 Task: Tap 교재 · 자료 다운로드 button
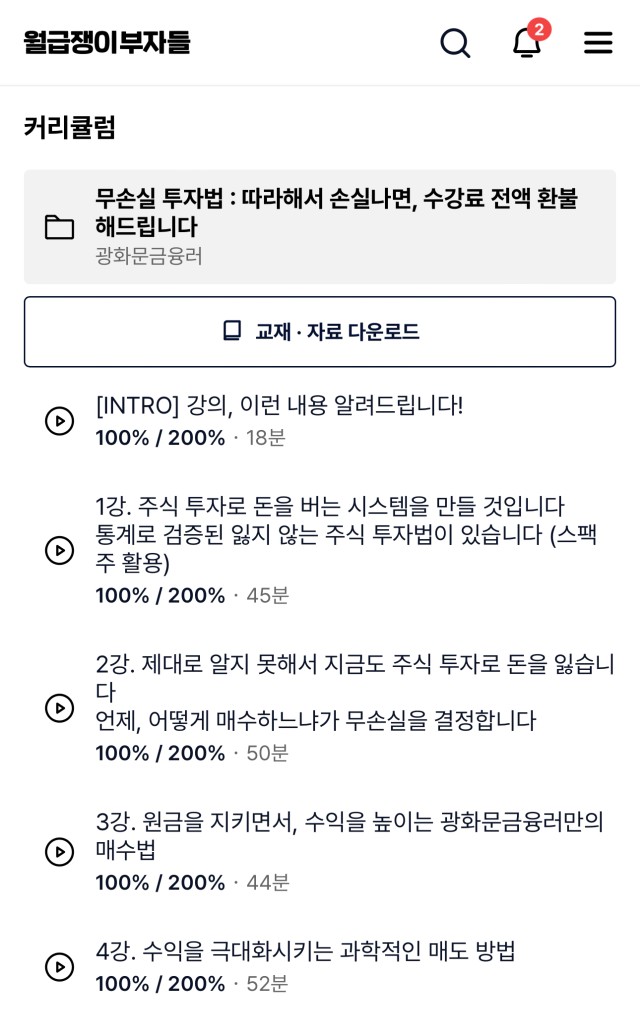320,332
